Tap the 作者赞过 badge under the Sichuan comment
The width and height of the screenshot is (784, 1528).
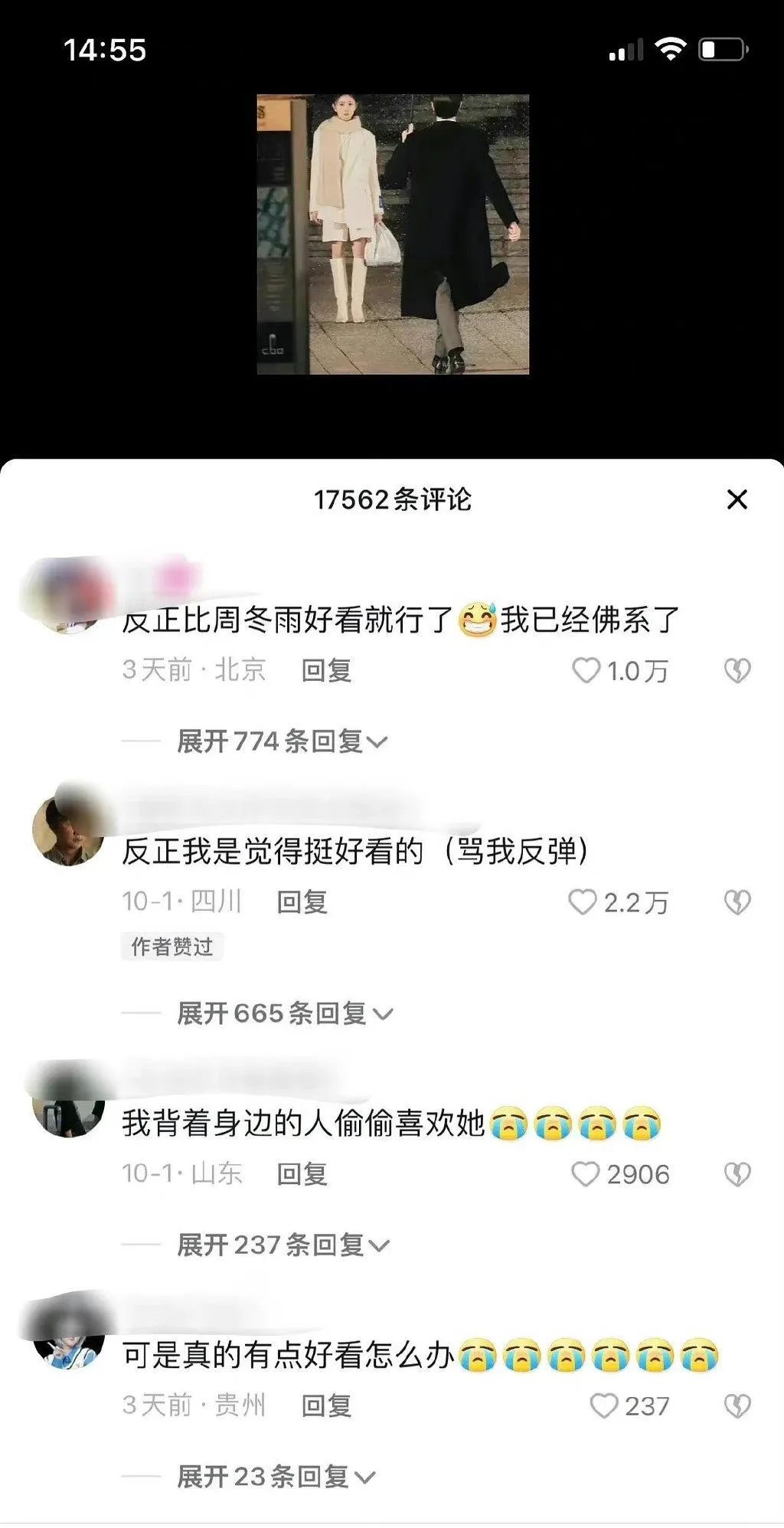[172, 947]
